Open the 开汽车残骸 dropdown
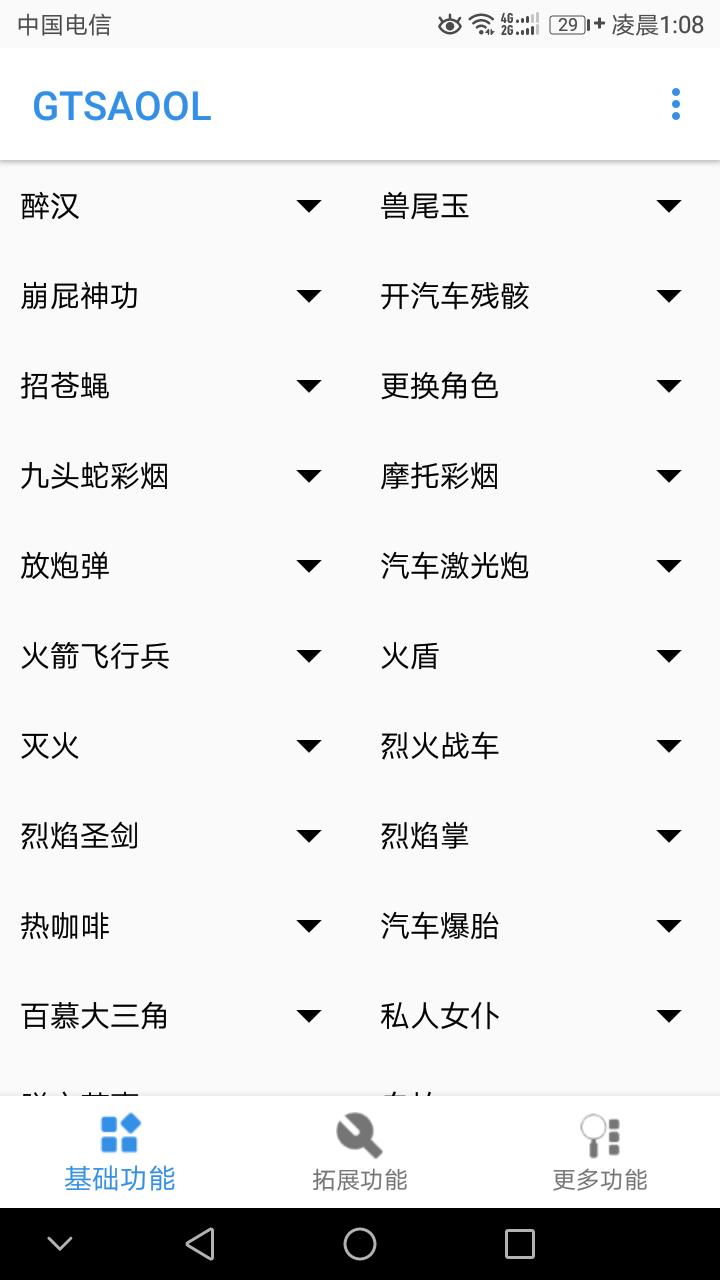 click(531, 296)
